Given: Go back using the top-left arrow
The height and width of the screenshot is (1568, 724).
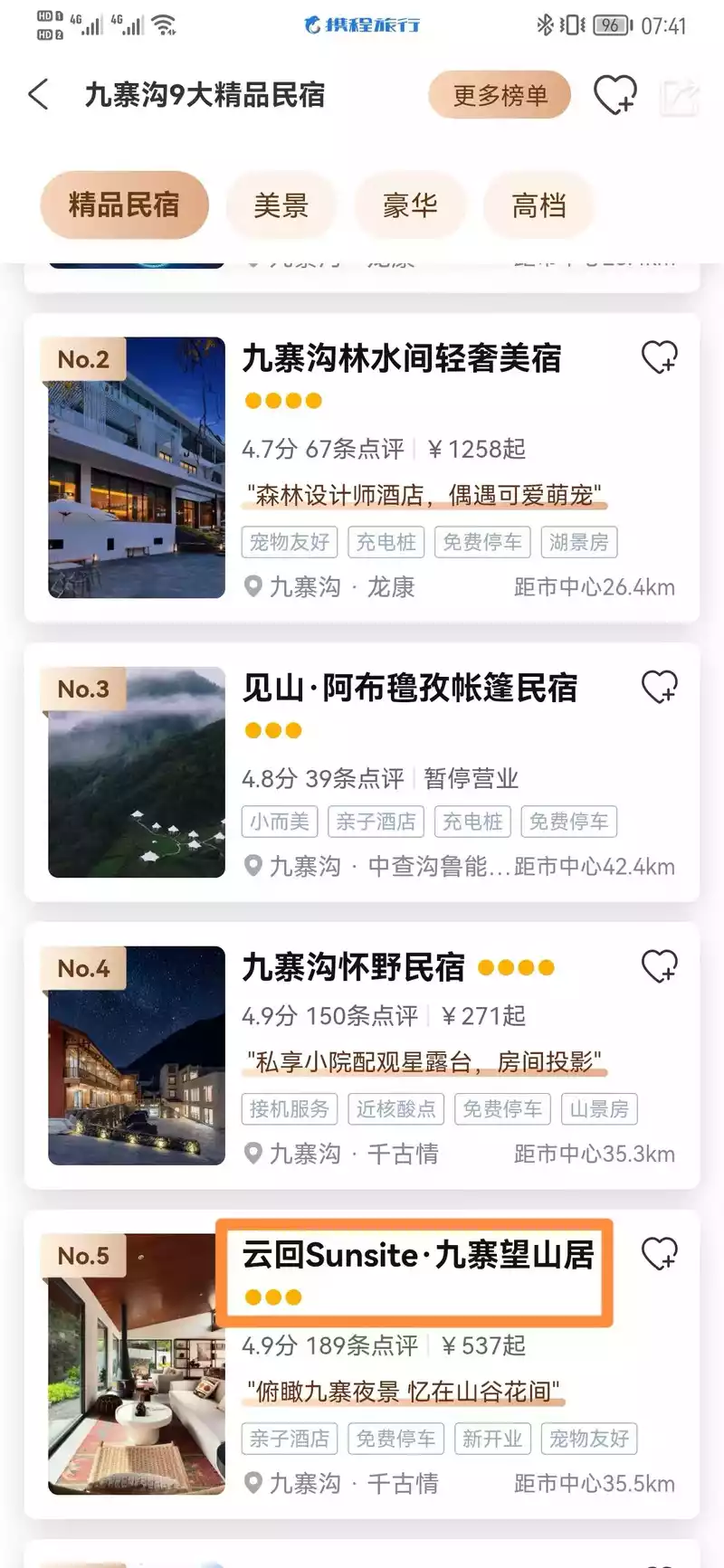Looking at the screenshot, I should tap(38, 94).
